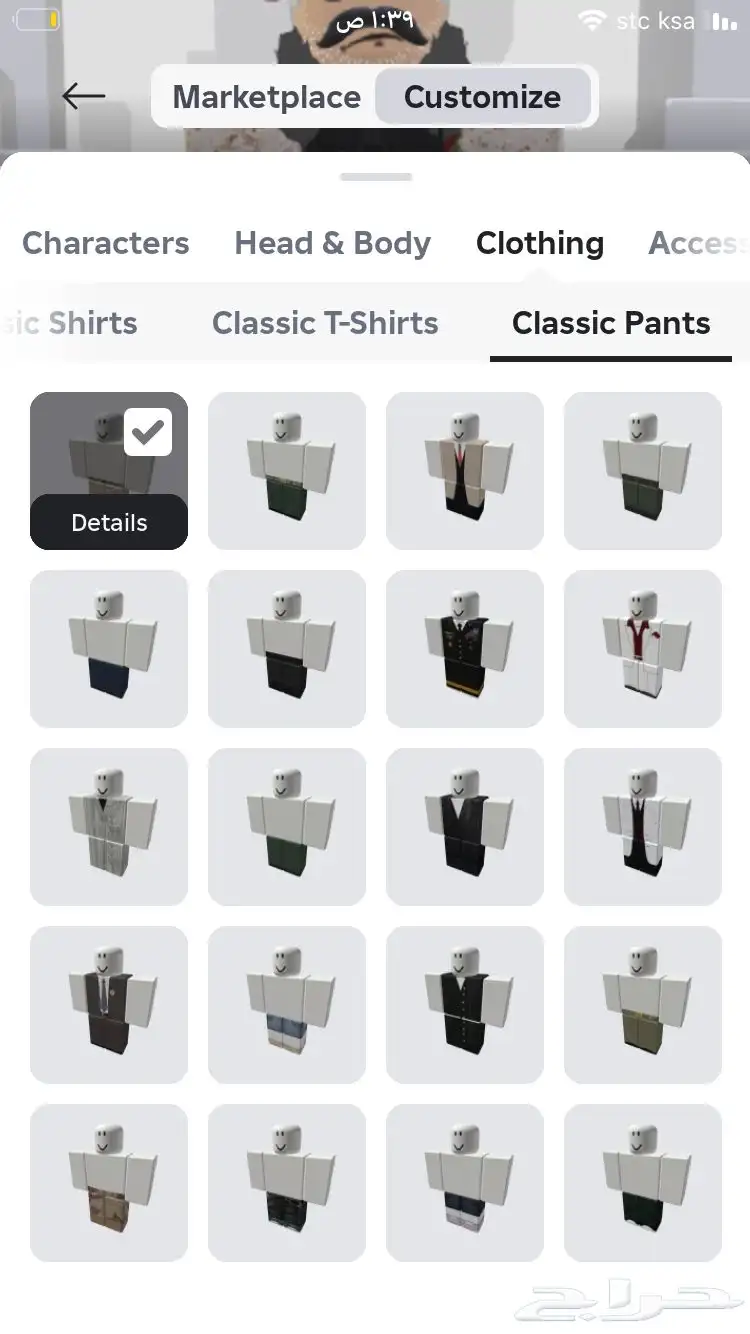Open the Characters category tab
The image size is (750, 1334).
click(x=105, y=243)
